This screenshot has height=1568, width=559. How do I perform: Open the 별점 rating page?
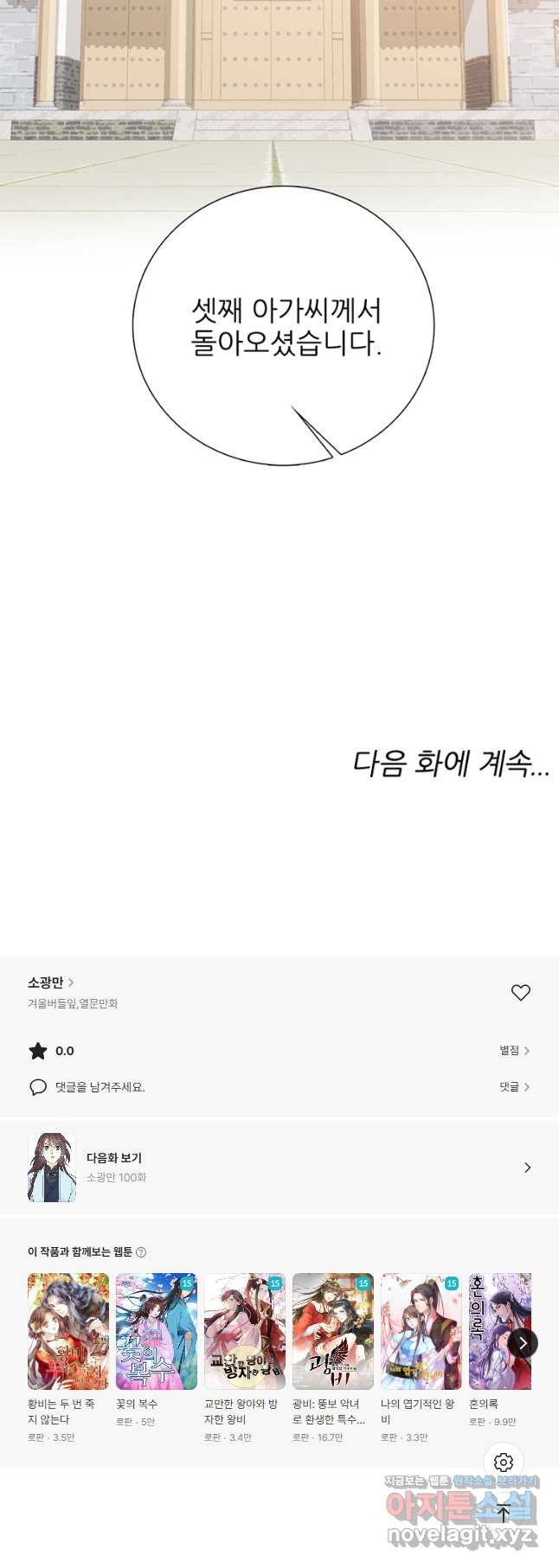tap(514, 1051)
